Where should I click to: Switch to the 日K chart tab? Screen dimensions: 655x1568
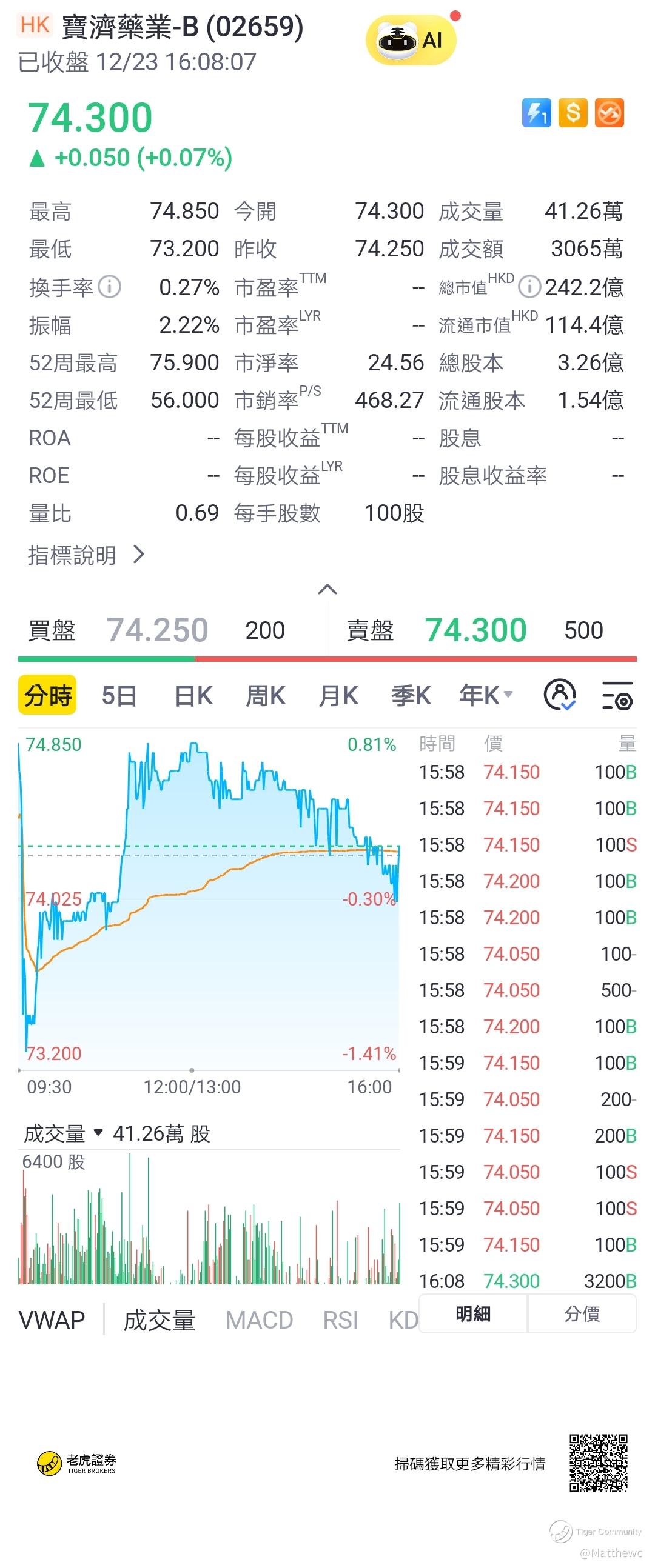click(x=193, y=695)
